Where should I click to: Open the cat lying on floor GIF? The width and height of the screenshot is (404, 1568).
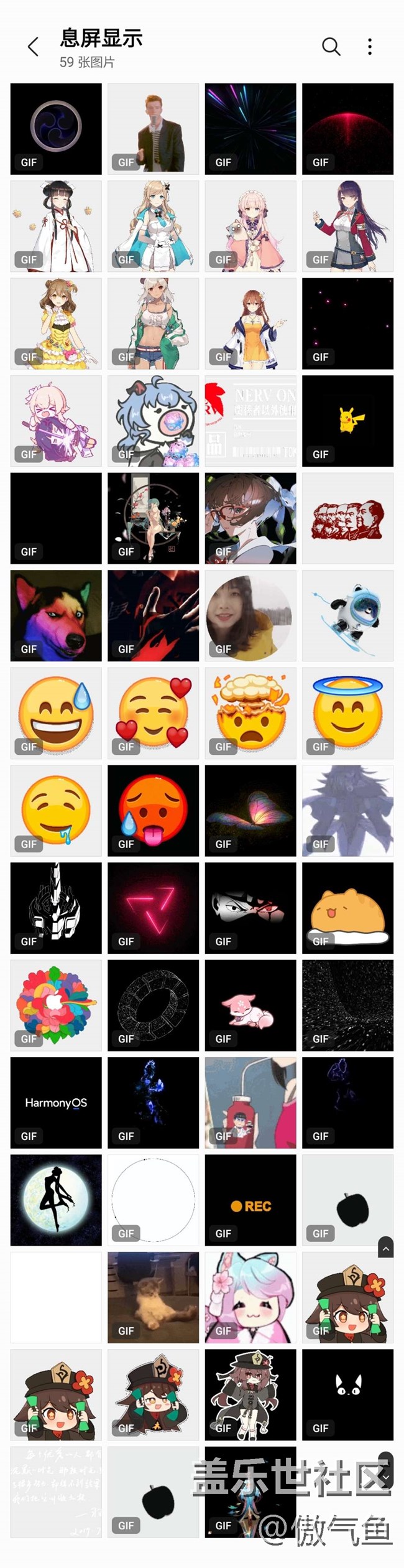point(153,1297)
